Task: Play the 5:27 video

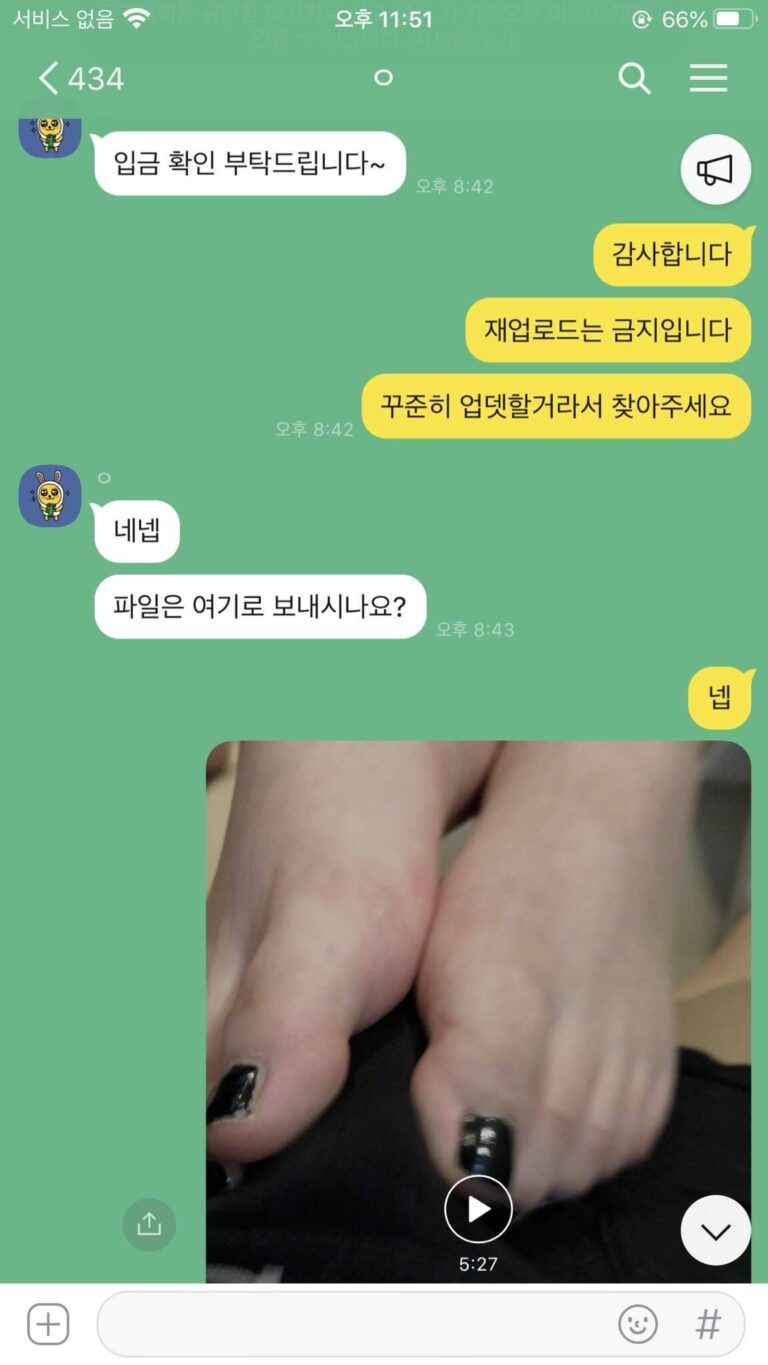Action: click(478, 1209)
